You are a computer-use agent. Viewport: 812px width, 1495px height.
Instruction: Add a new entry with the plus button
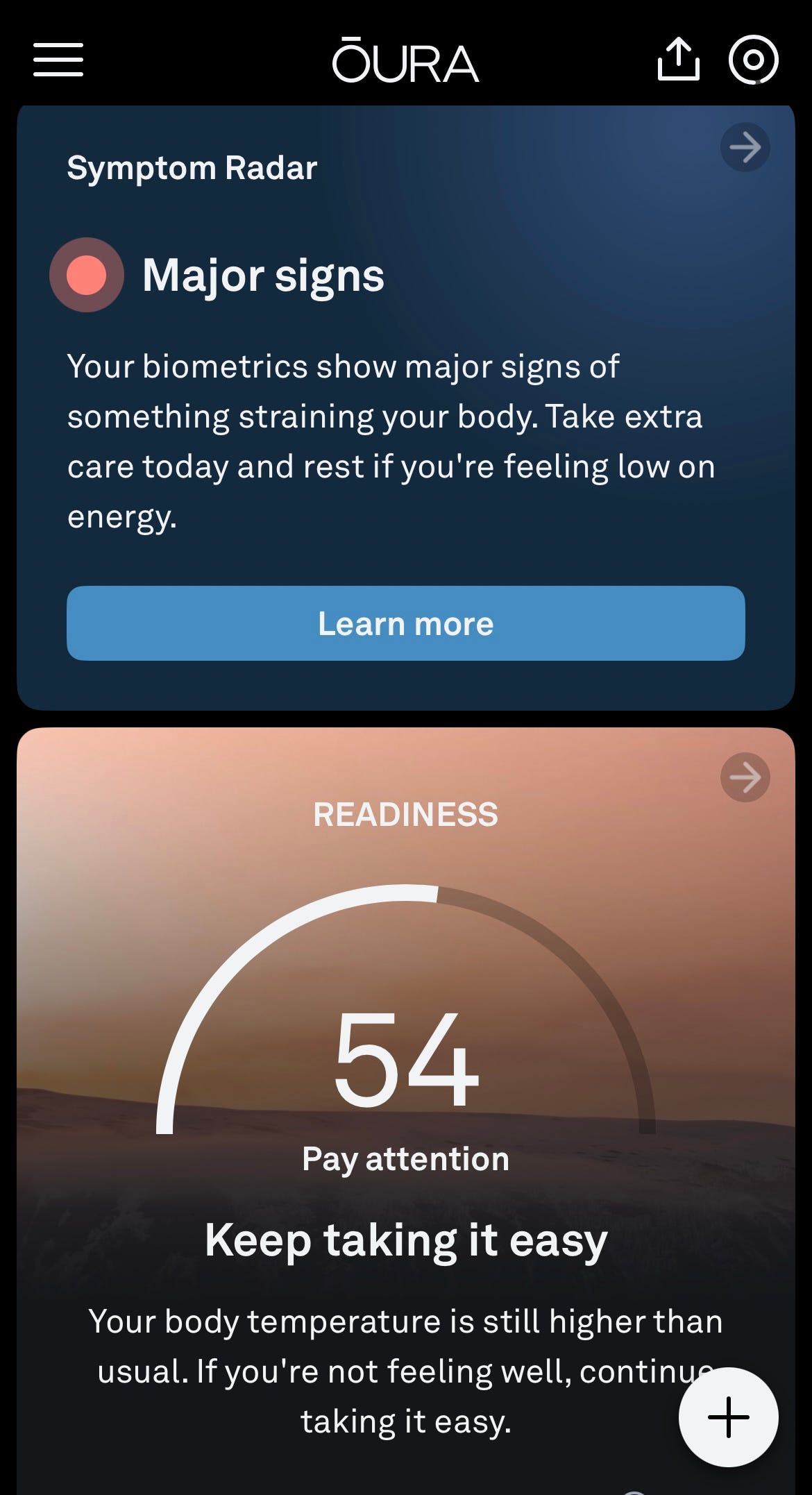pyautogui.click(x=728, y=1417)
